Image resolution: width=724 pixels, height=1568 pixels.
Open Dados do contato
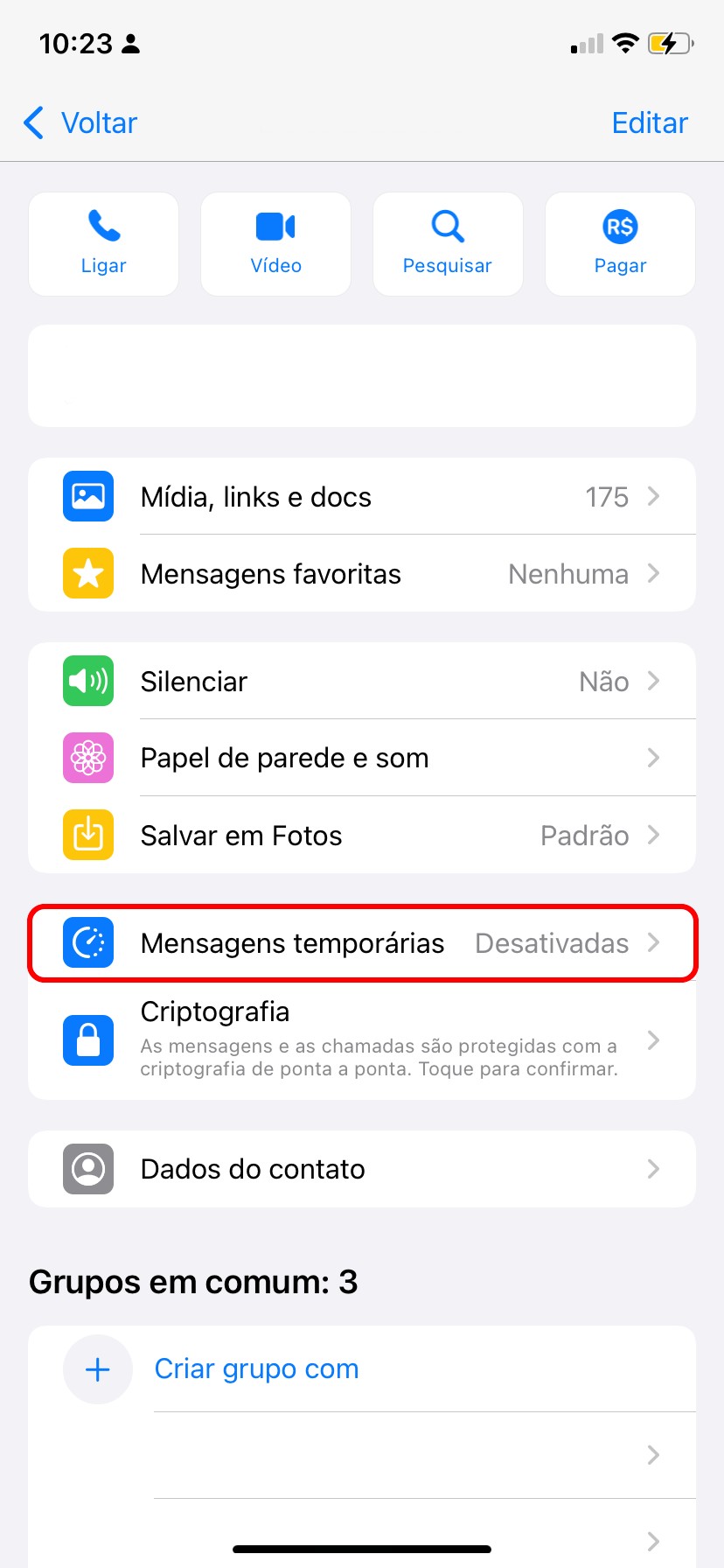(362, 1169)
